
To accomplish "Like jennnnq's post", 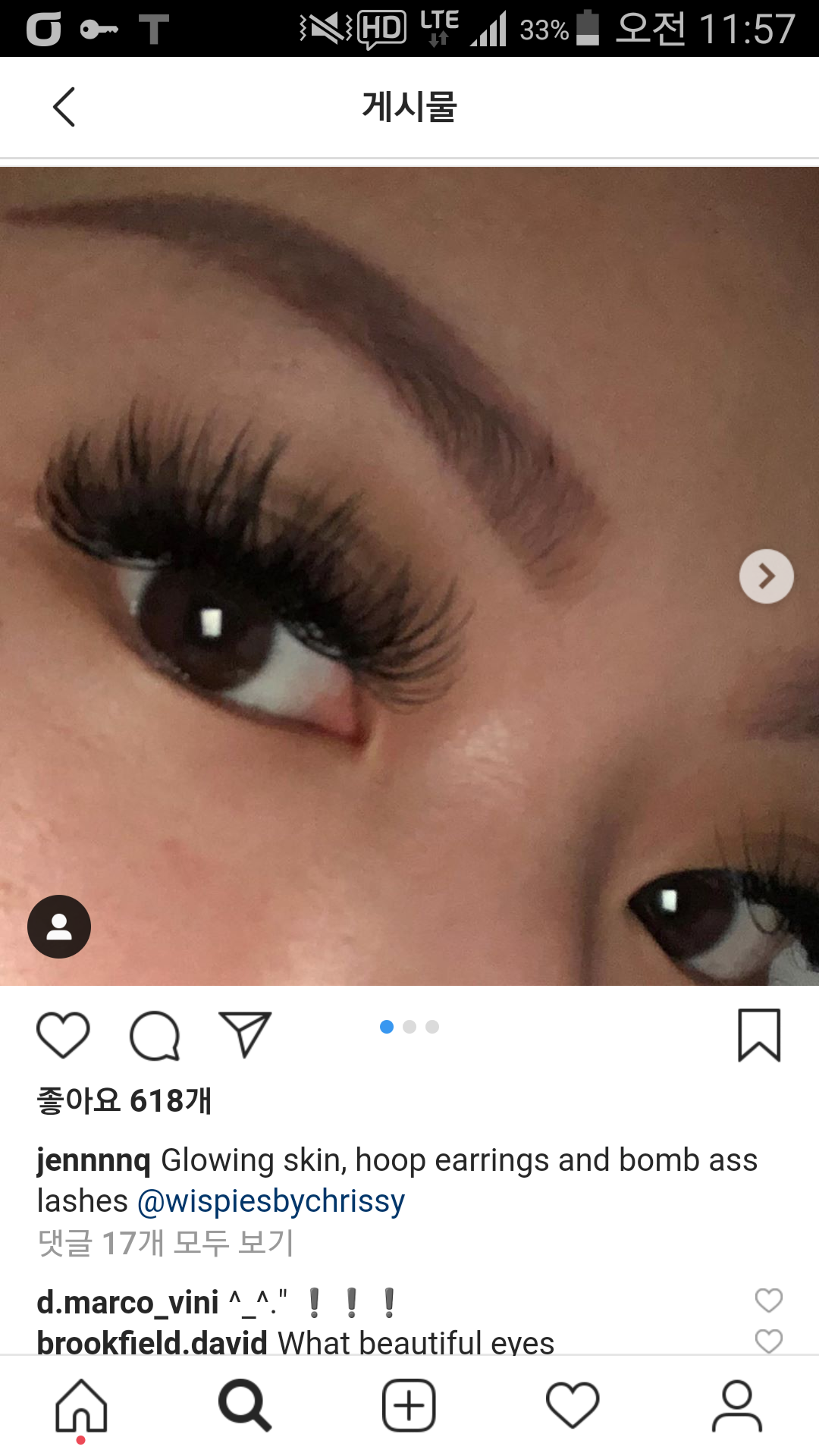I will [63, 1035].
